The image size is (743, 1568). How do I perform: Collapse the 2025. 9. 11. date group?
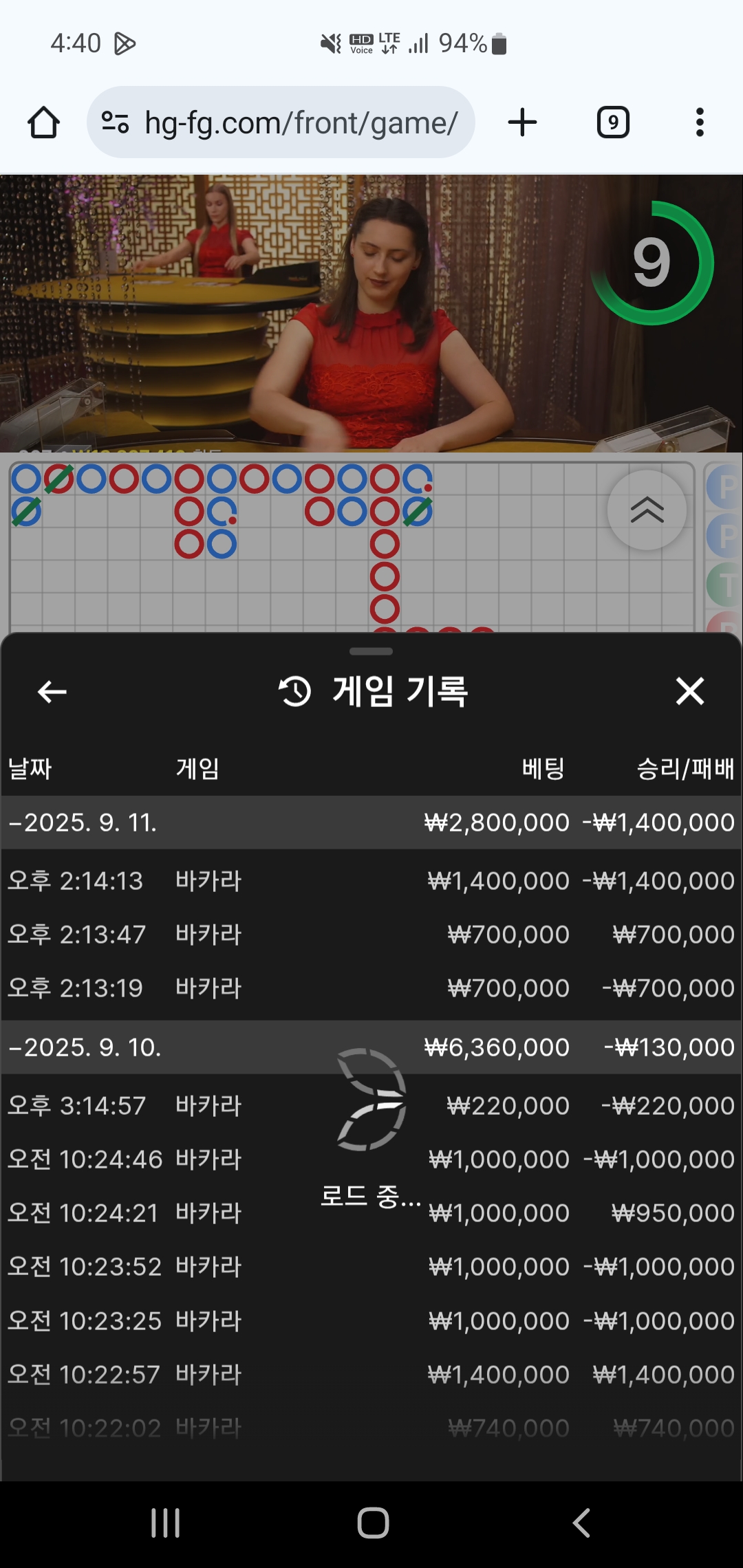(83, 823)
